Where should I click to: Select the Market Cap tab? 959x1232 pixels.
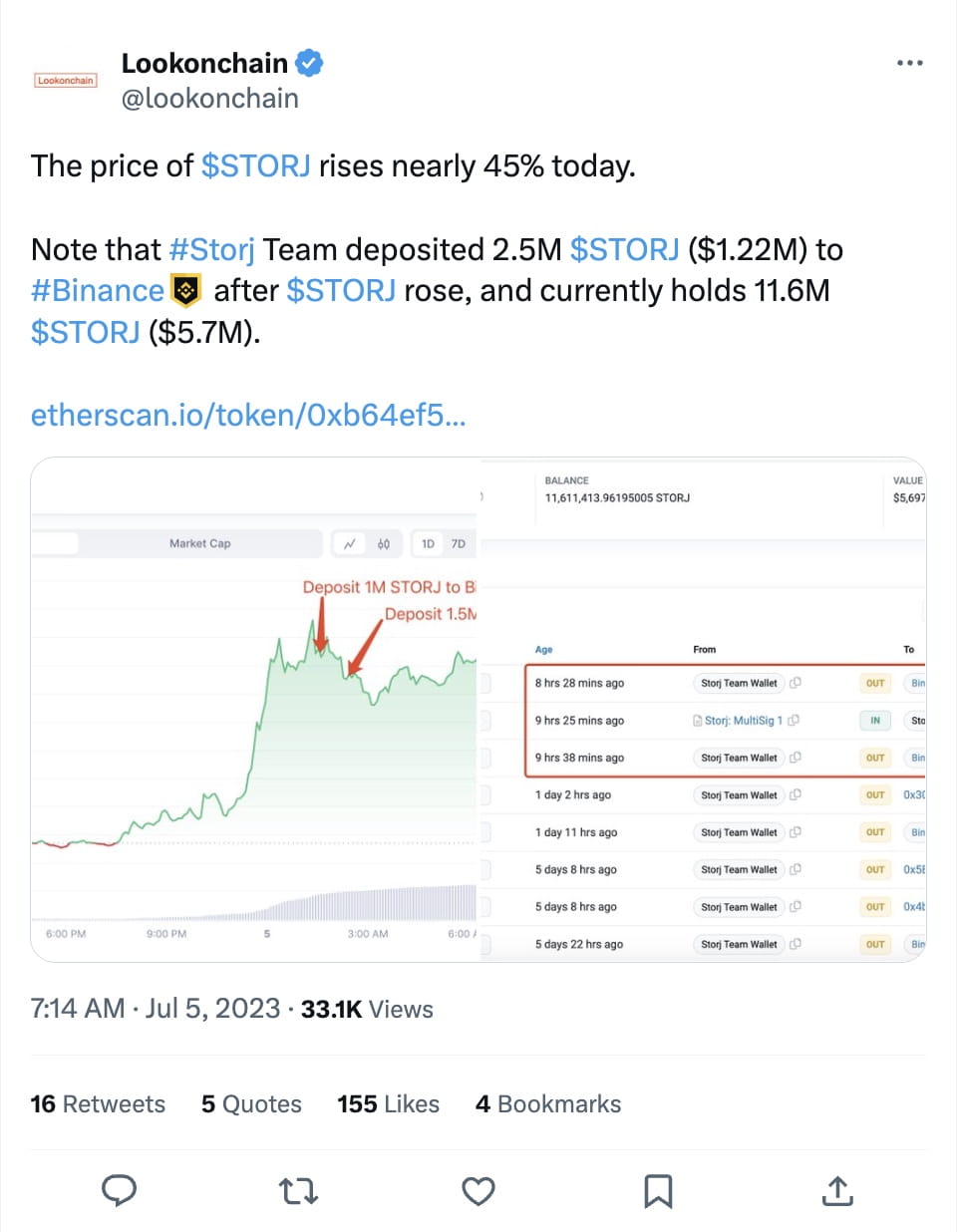[199, 543]
